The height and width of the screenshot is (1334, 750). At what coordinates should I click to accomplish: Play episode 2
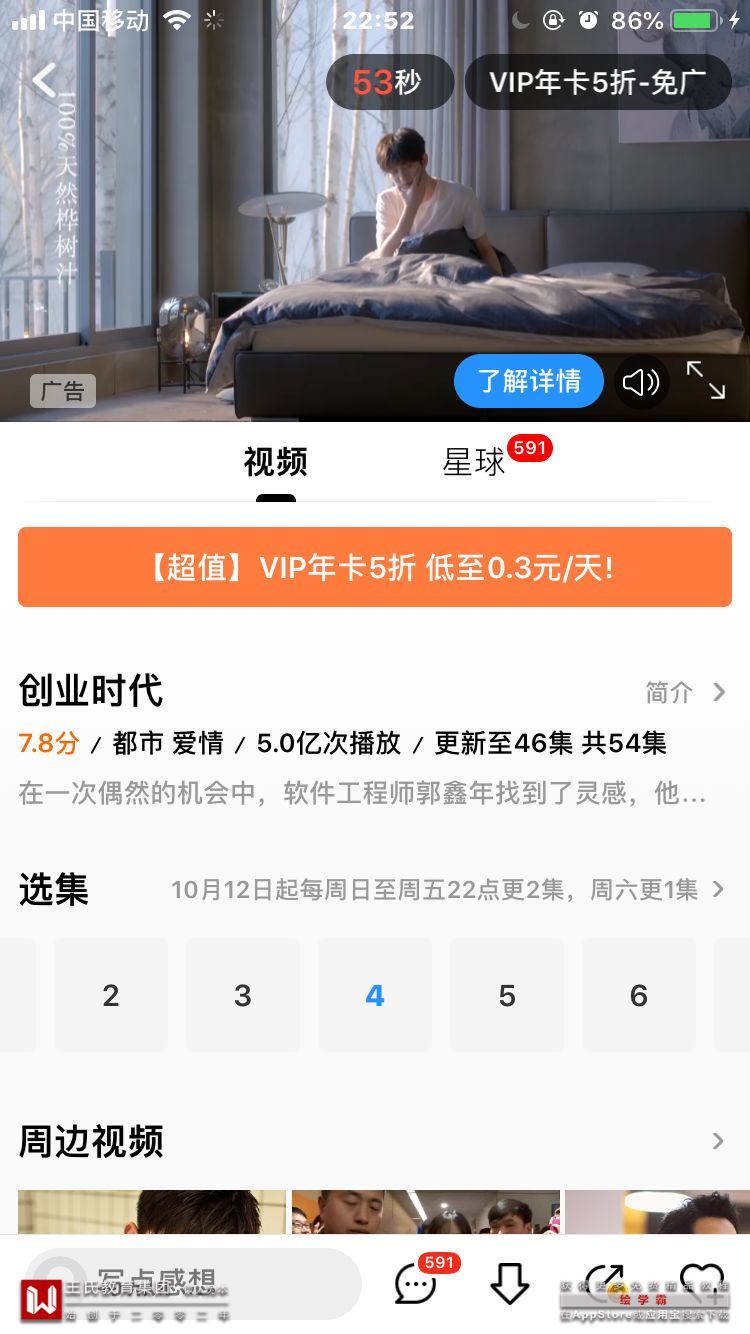pyautogui.click(x=111, y=995)
